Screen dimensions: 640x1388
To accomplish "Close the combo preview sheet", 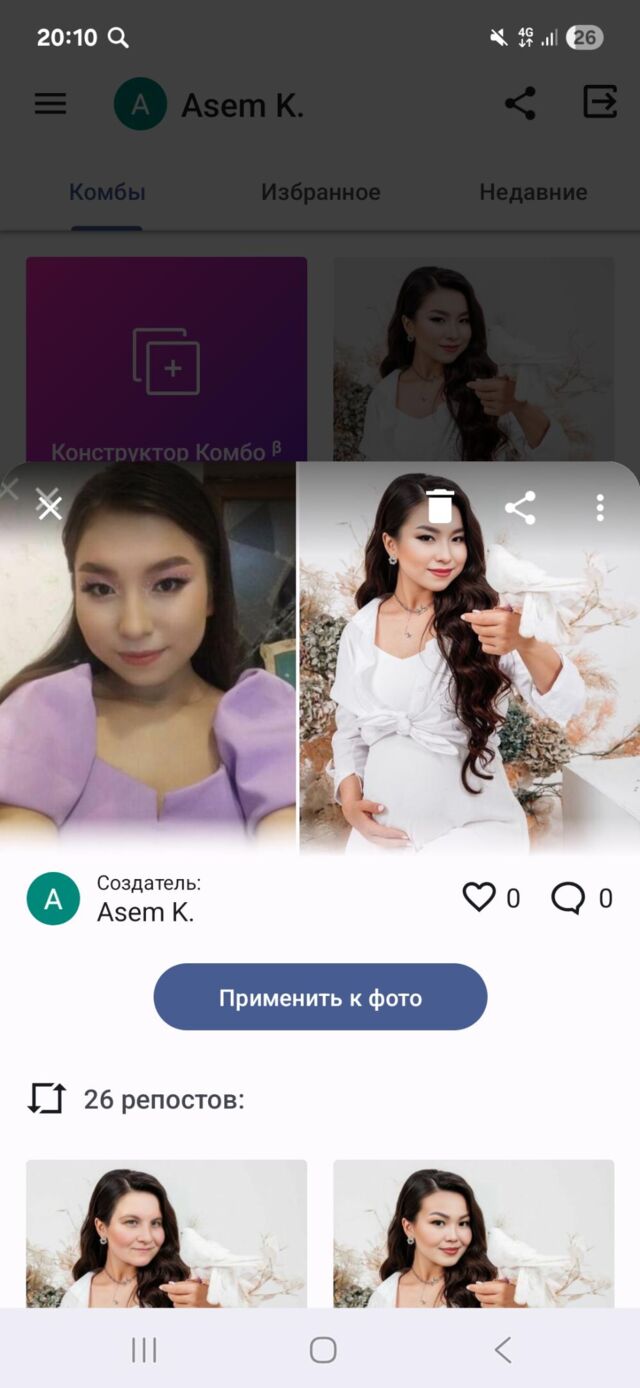I will pos(49,508).
